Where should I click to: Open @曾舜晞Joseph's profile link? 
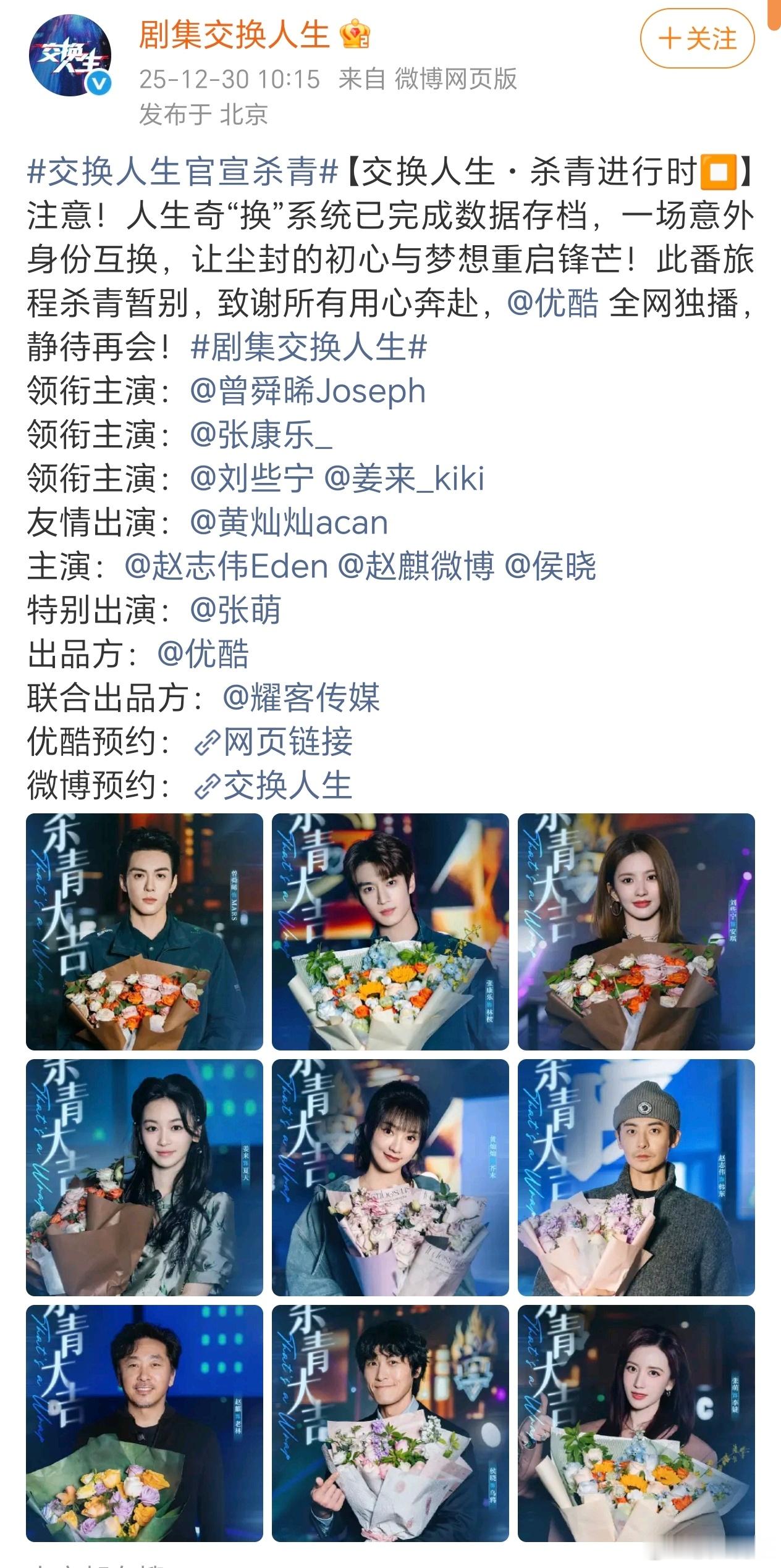[x=309, y=390]
